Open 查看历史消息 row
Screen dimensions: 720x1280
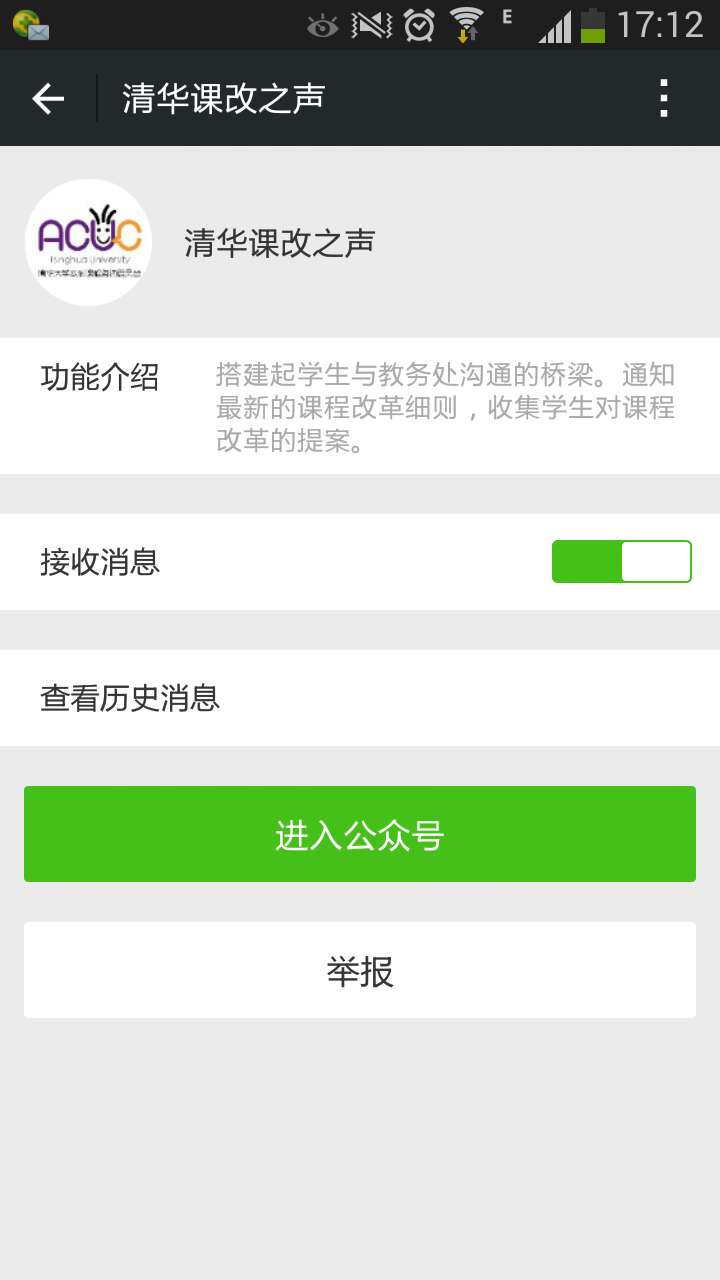tap(360, 698)
